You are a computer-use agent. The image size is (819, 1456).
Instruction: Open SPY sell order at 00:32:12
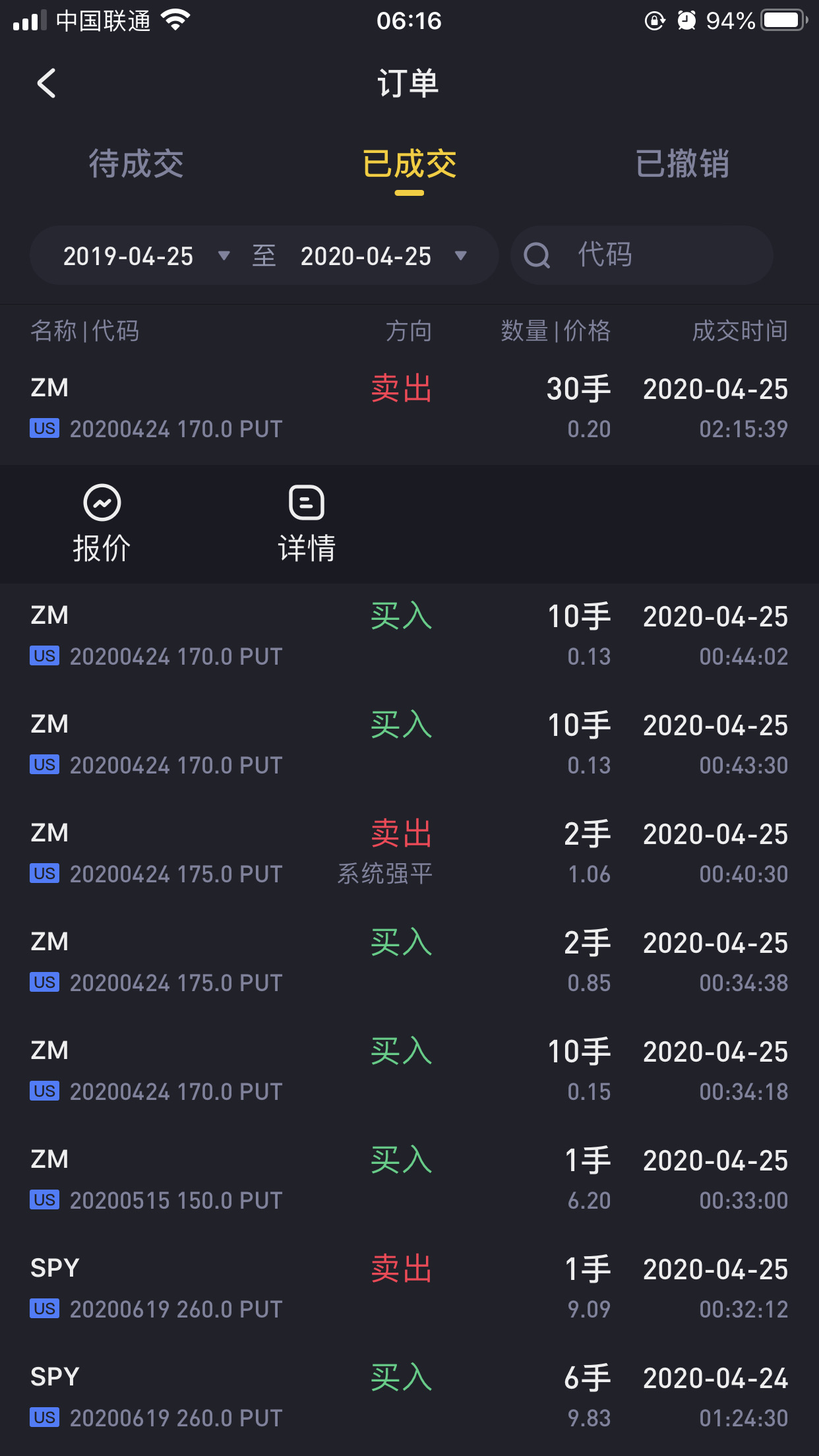[409, 1289]
